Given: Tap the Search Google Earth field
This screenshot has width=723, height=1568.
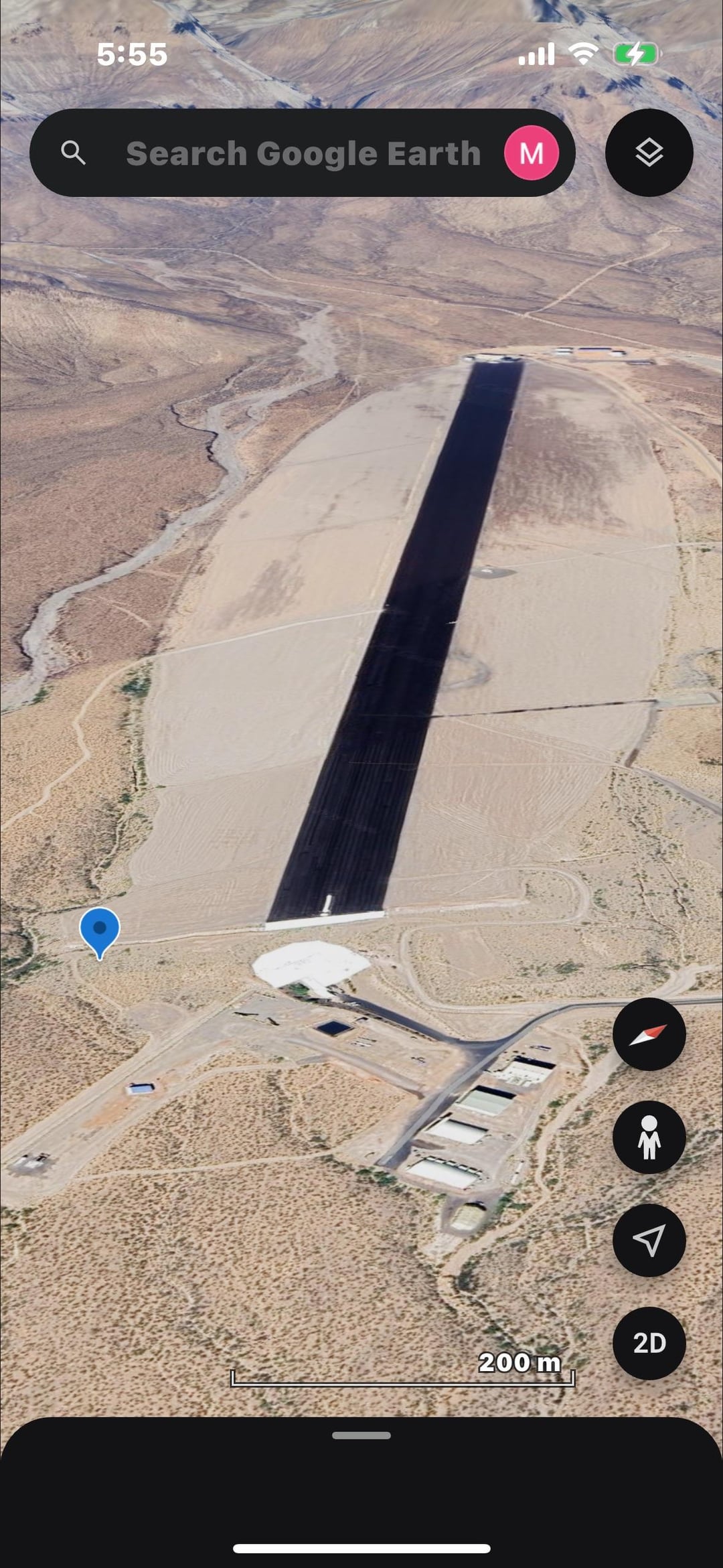Looking at the screenshot, I should pyautogui.click(x=303, y=153).
